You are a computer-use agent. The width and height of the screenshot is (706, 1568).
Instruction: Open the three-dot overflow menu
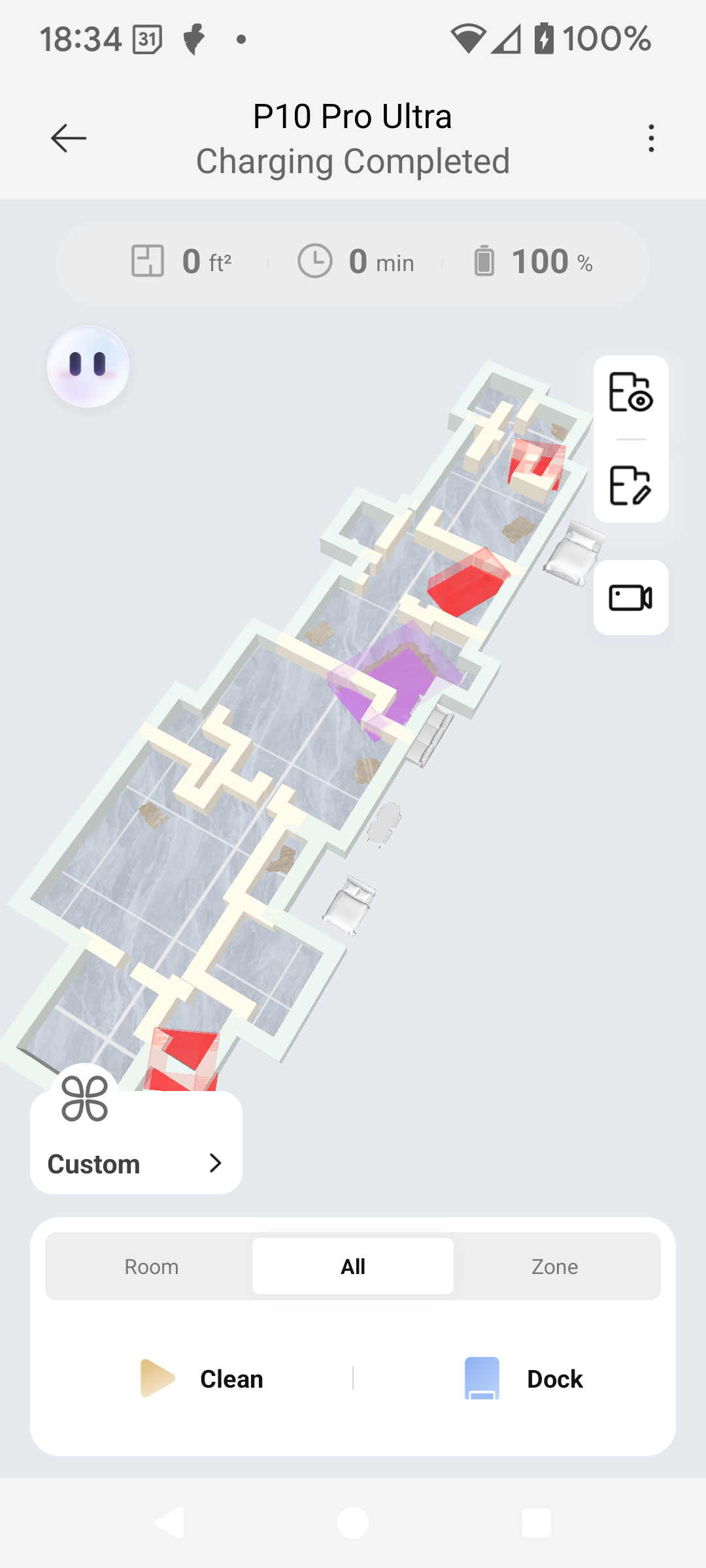point(650,138)
